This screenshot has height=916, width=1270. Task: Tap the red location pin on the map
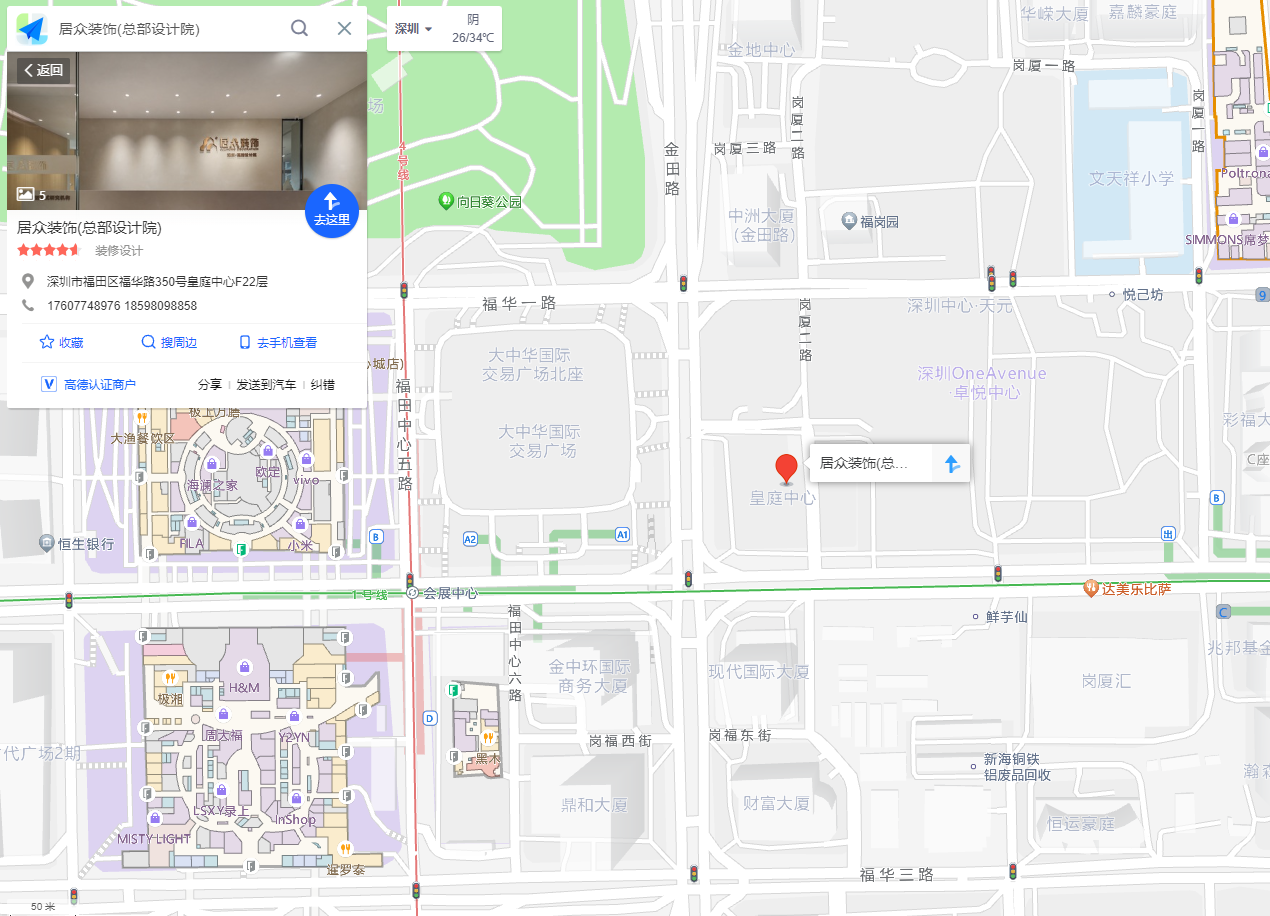point(787,467)
